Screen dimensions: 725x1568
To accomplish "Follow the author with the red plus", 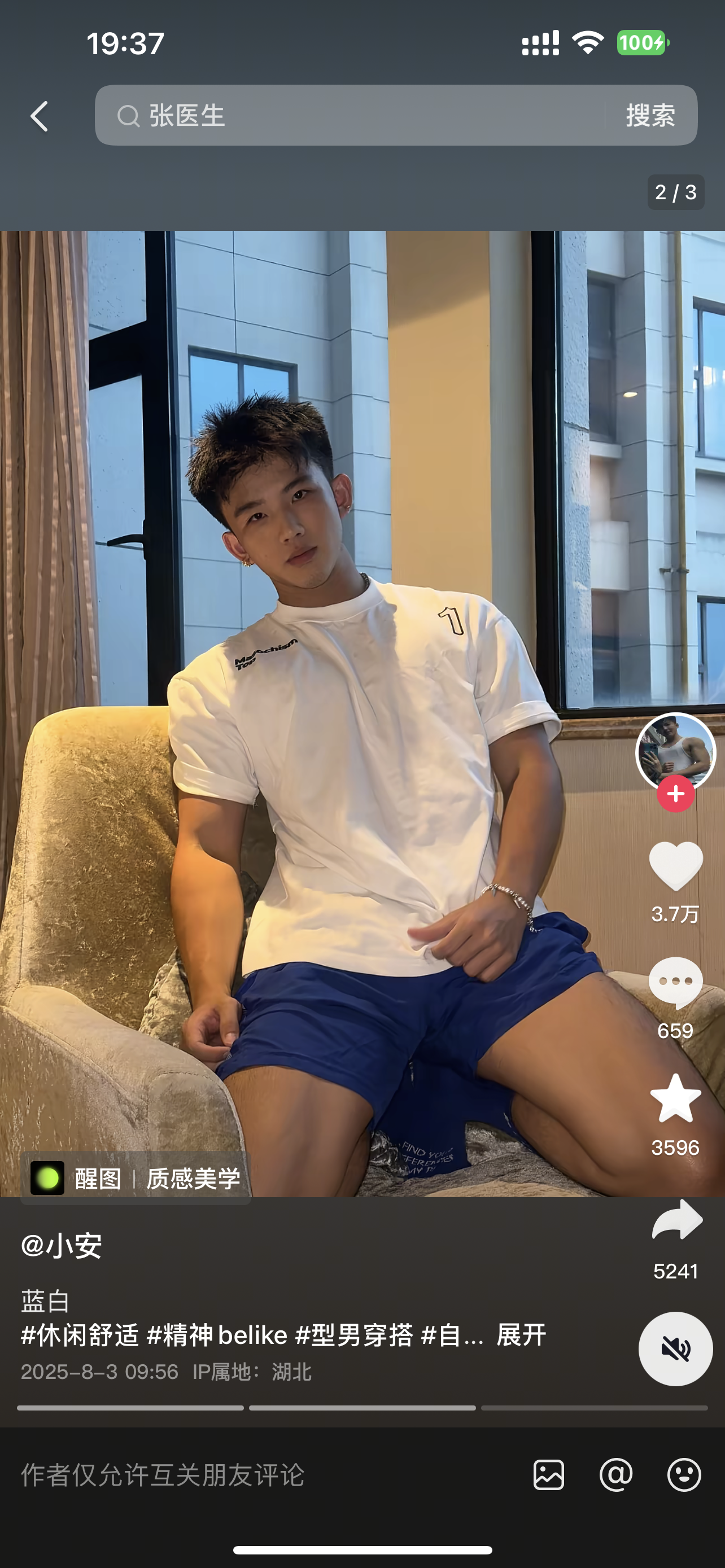I will 676,794.
